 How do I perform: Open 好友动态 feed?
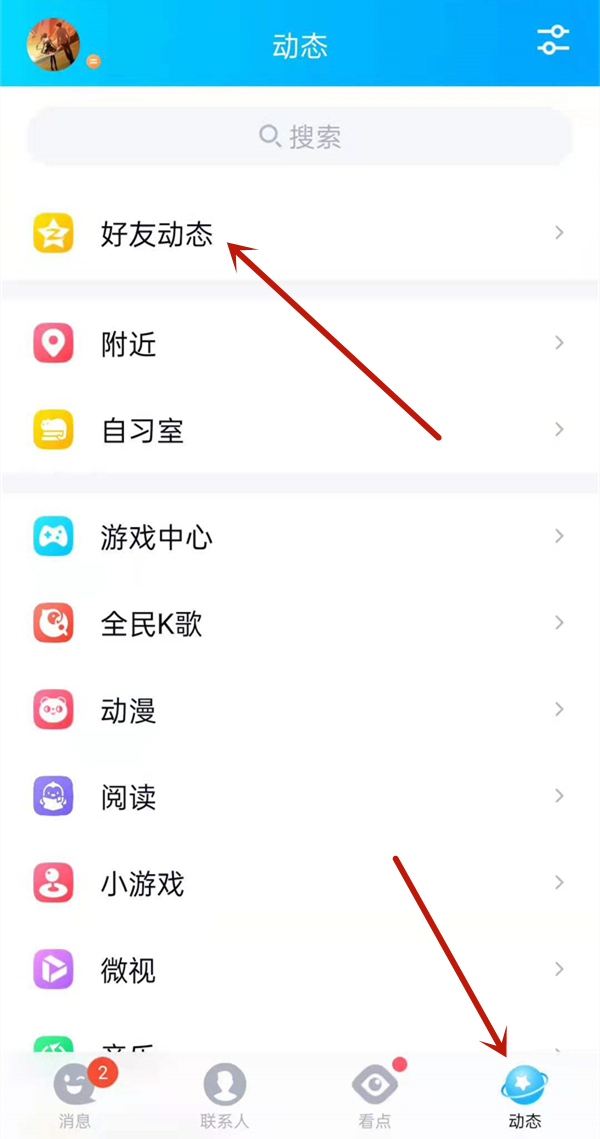(157, 234)
